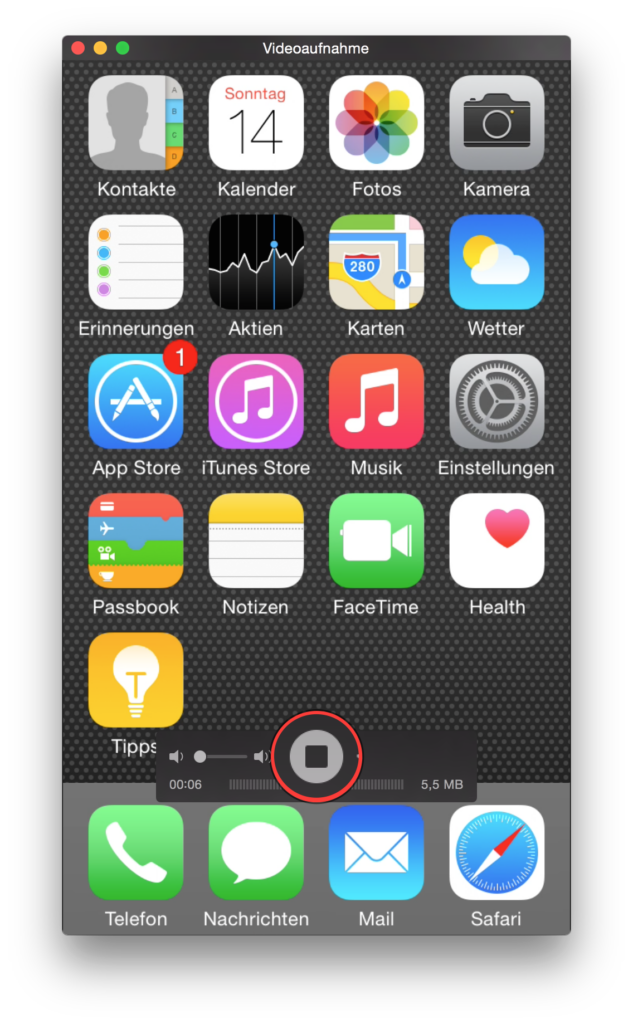Open Mail from the dock
This screenshot has height=1024, width=633.
coord(376,853)
